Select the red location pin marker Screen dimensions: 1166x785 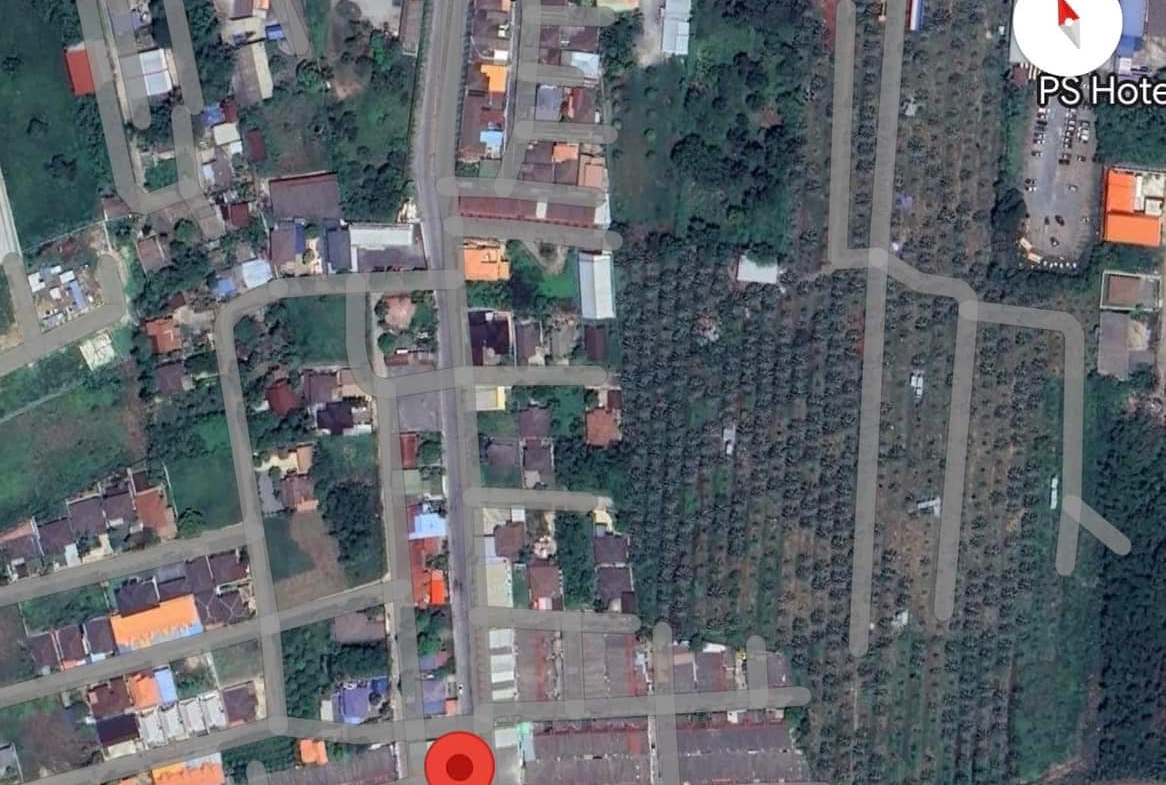pos(460,765)
